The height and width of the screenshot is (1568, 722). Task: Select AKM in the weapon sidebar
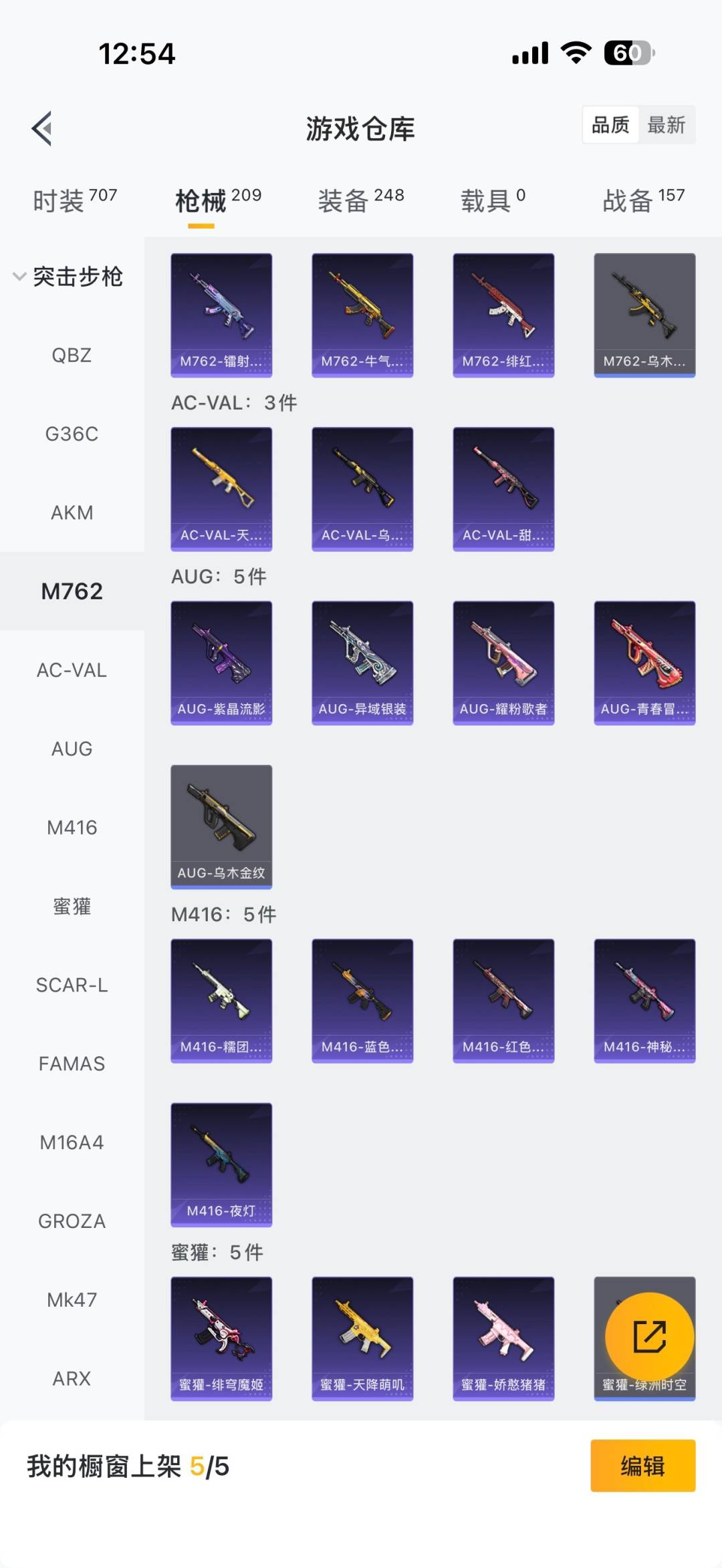(72, 513)
